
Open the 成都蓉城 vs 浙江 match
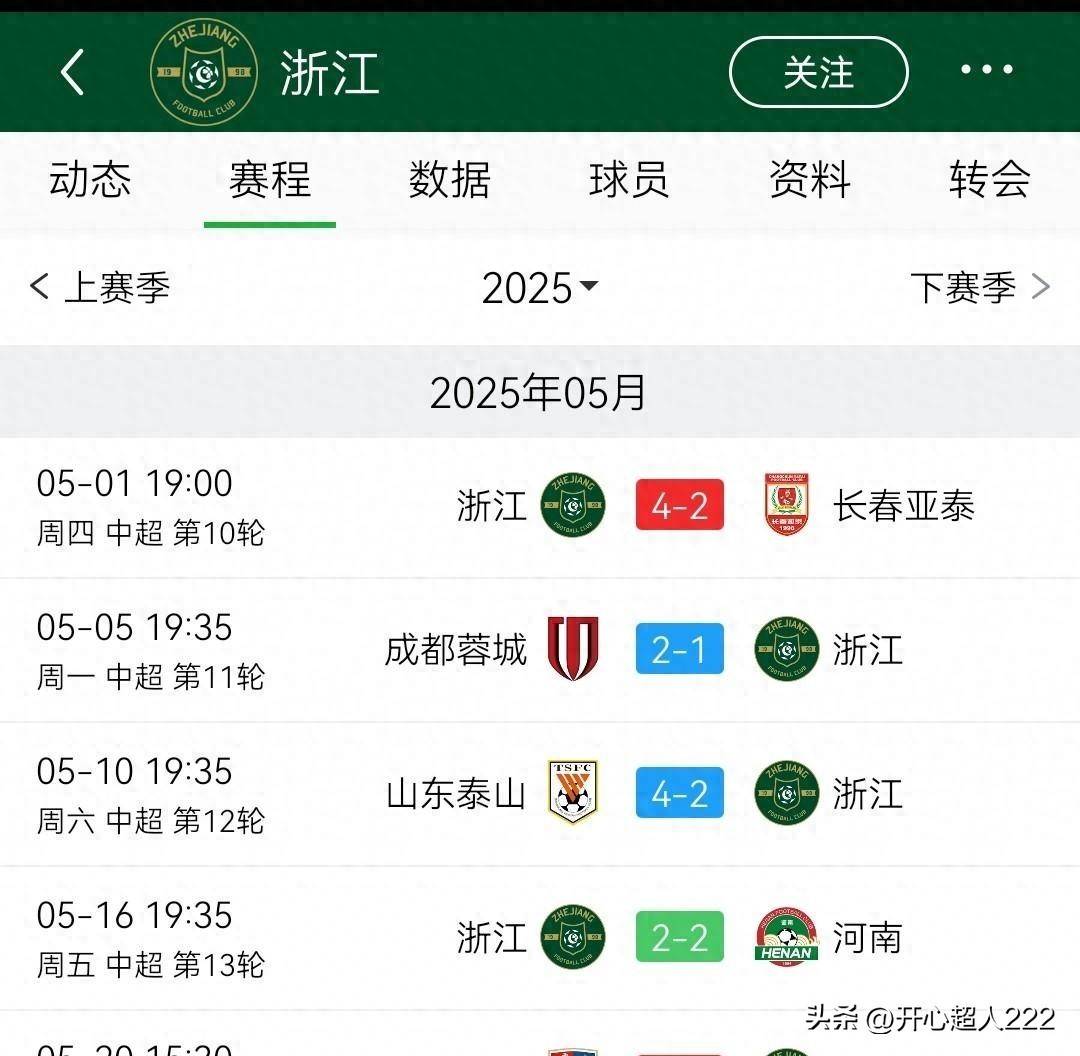540,650
